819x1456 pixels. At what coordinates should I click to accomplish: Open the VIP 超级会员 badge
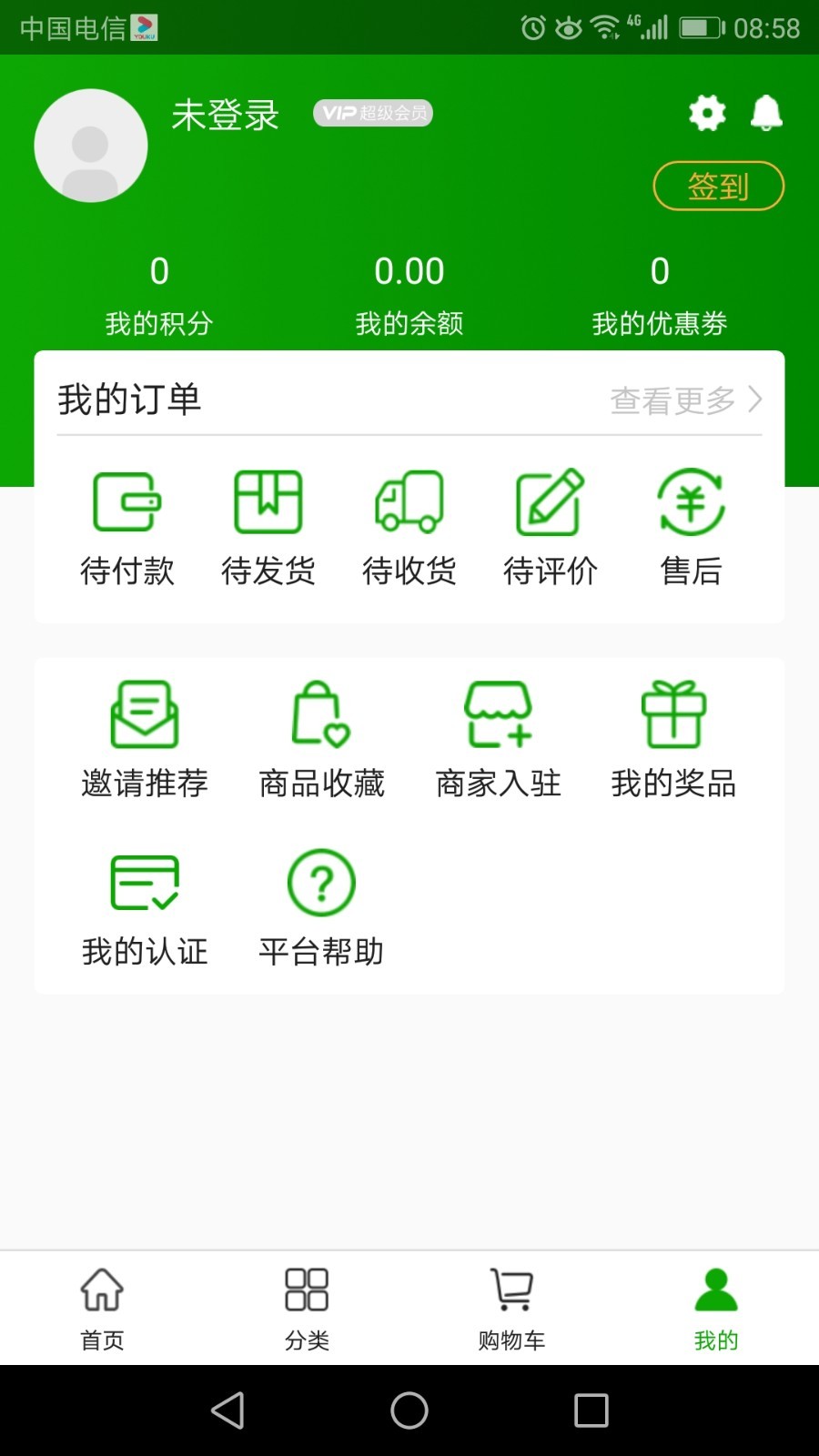click(373, 113)
